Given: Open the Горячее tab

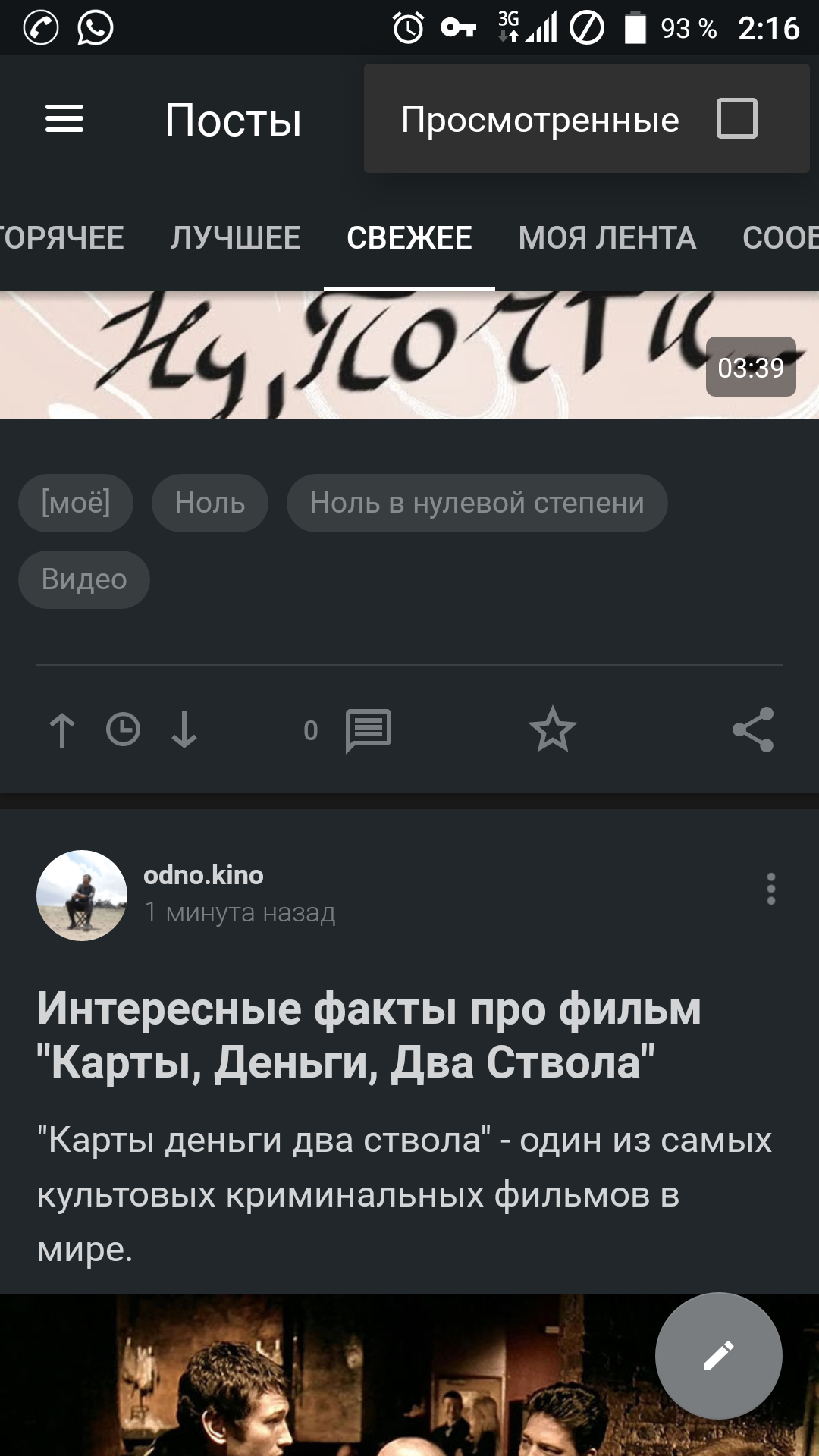Looking at the screenshot, I should (x=62, y=238).
